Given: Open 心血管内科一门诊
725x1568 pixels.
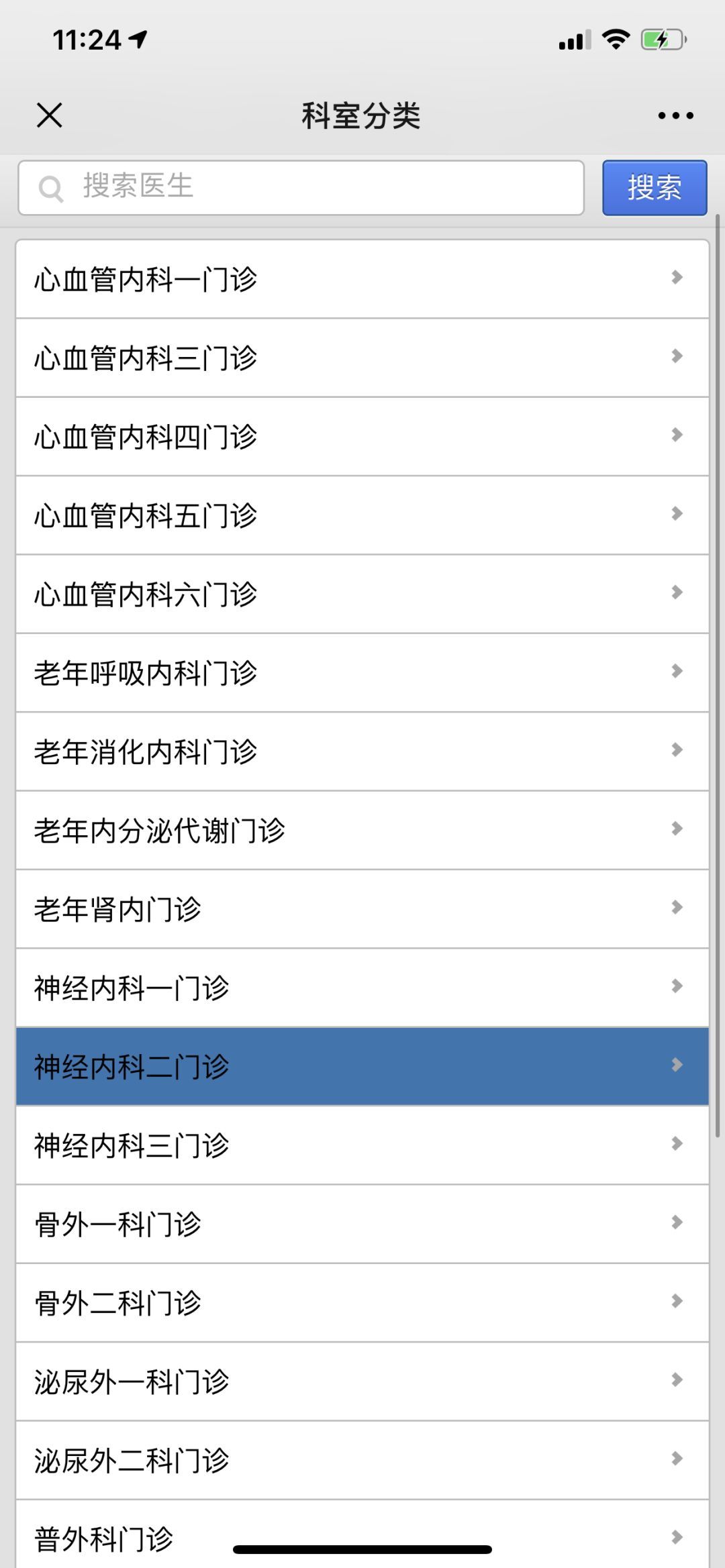Looking at the screenshot, I should (362, 279).
